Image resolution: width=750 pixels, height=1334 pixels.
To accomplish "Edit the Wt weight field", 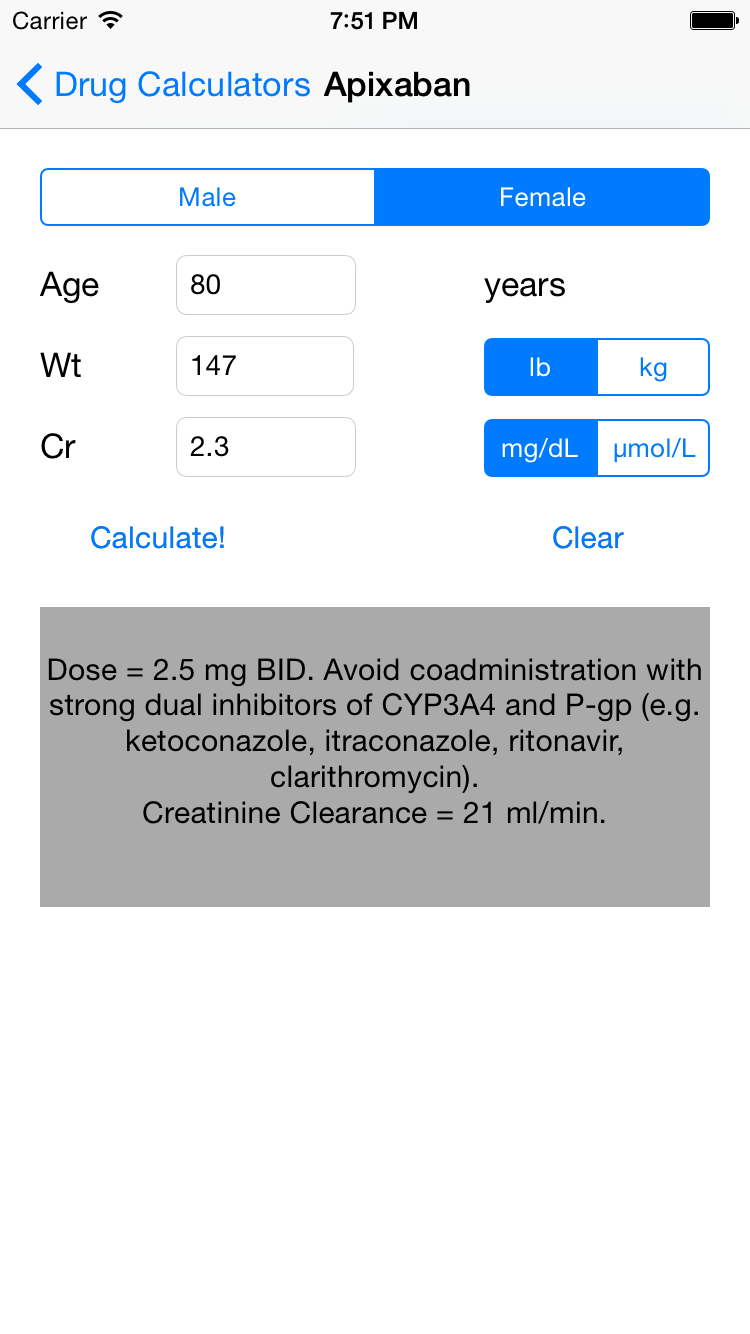I will [265, 366].
